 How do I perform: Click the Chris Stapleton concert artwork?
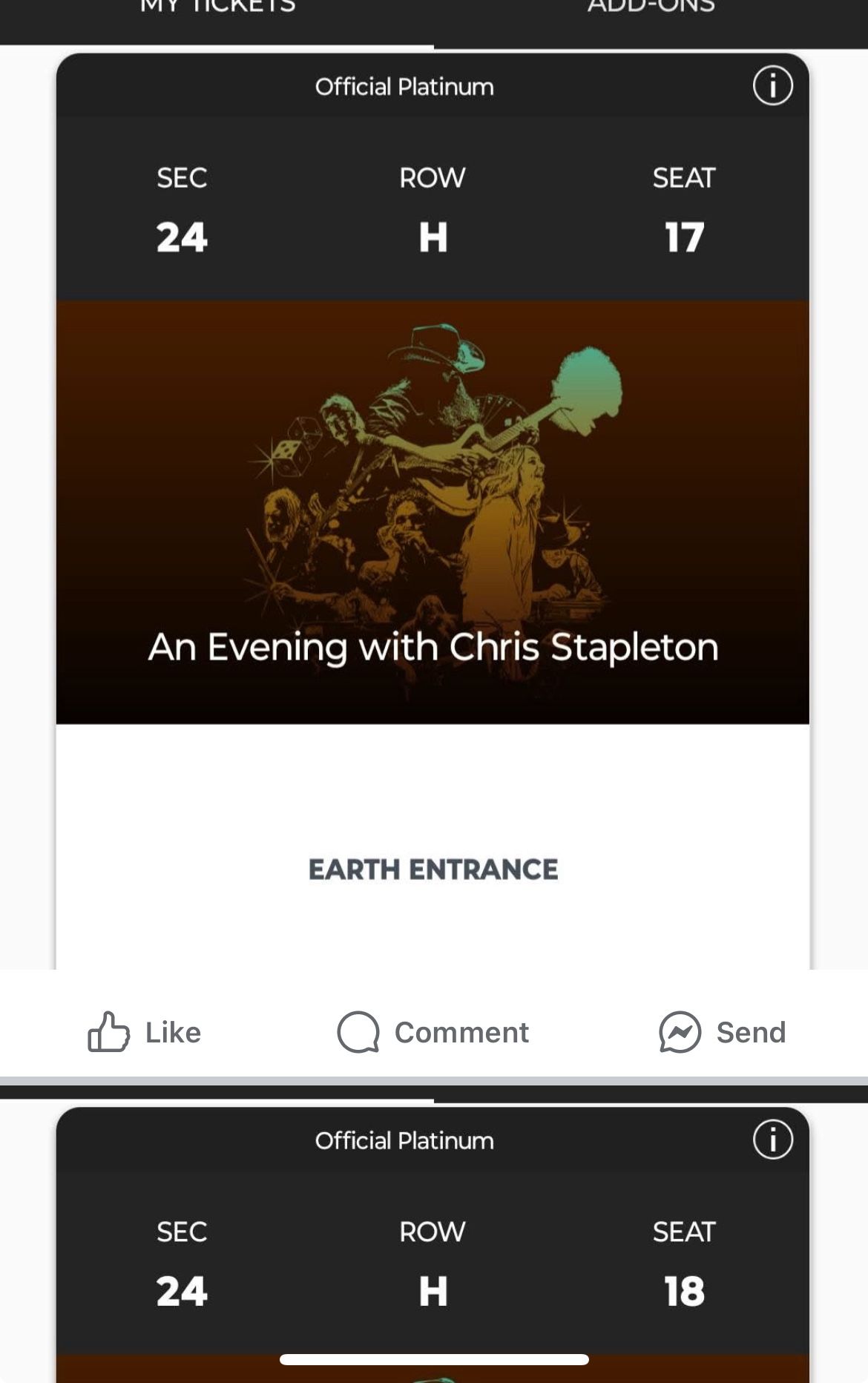pos(434,482)
